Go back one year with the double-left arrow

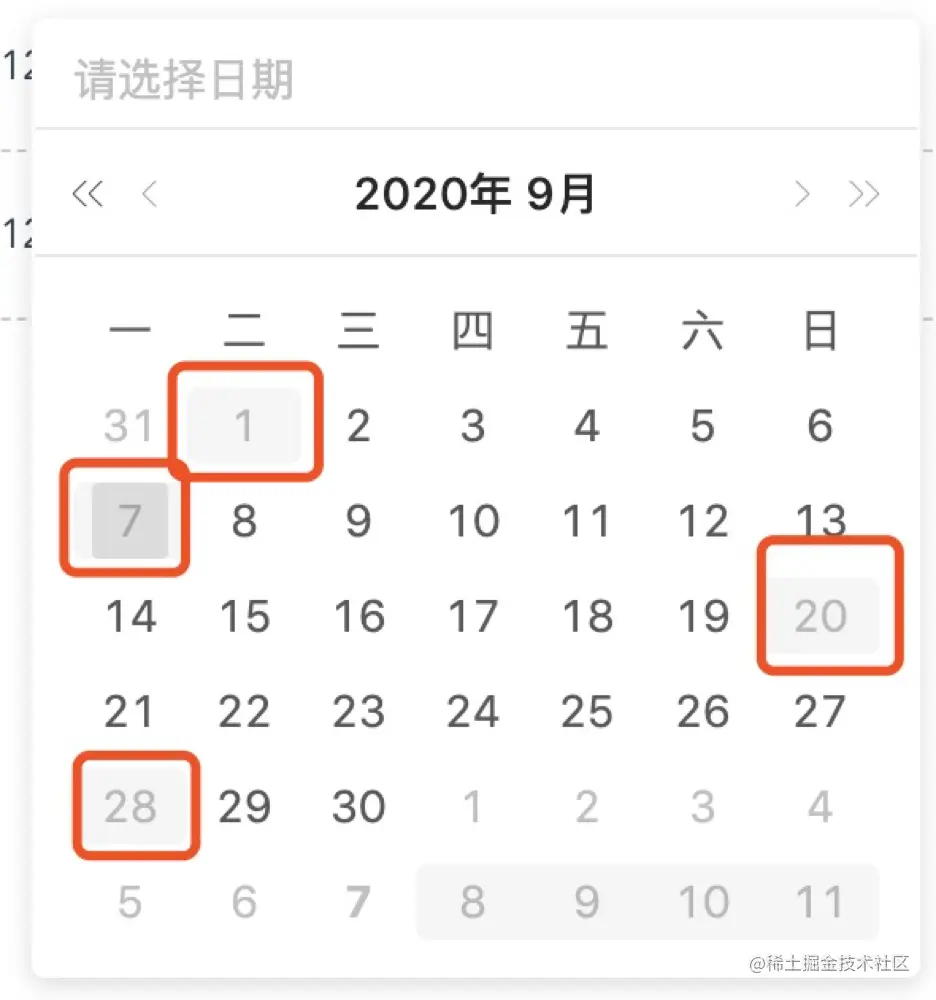click(88, 194)
